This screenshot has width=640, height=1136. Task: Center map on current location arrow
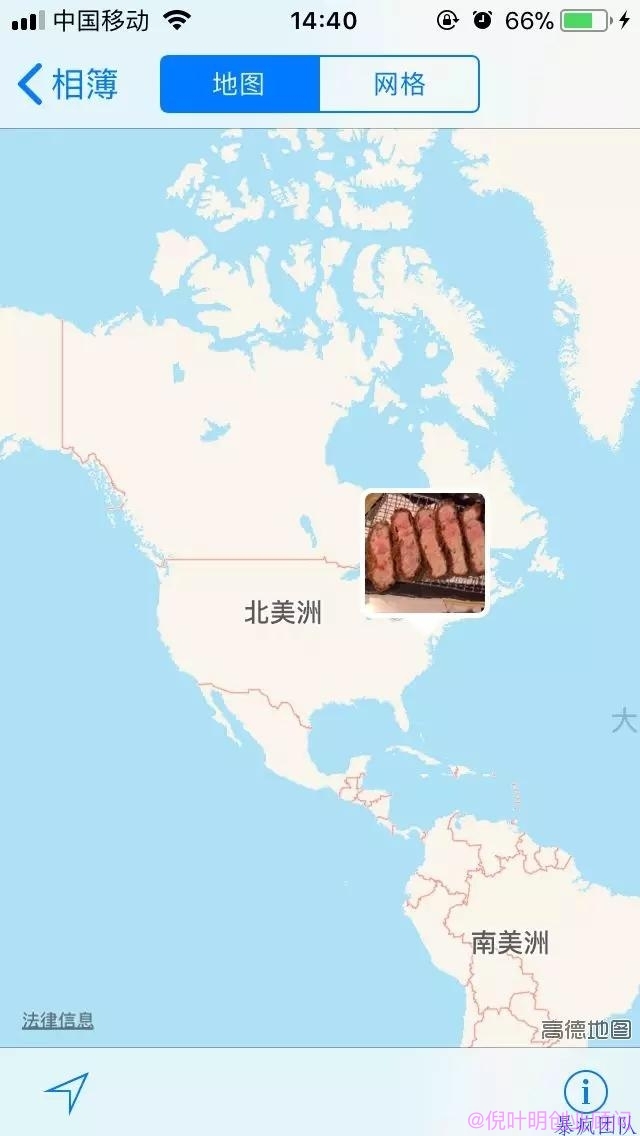66,1093
